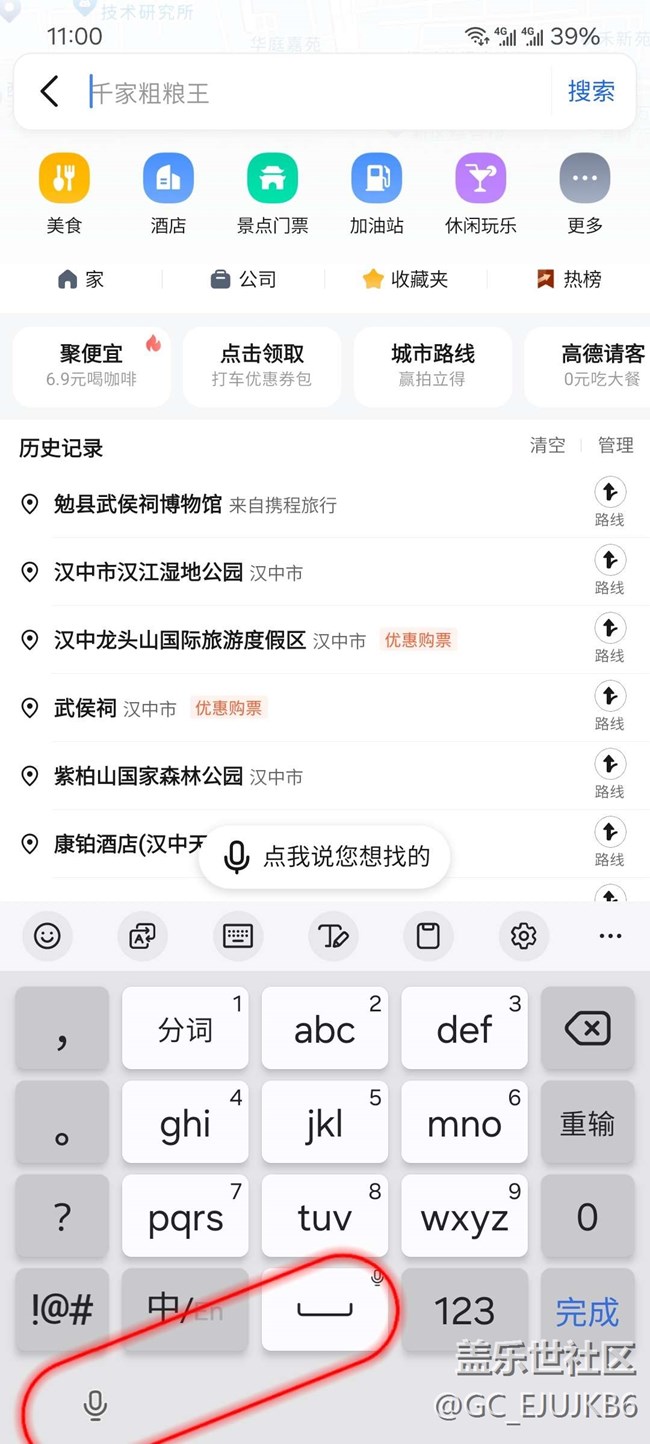
Task: Open 景点门票 category
Action: [x=272, y=194]
